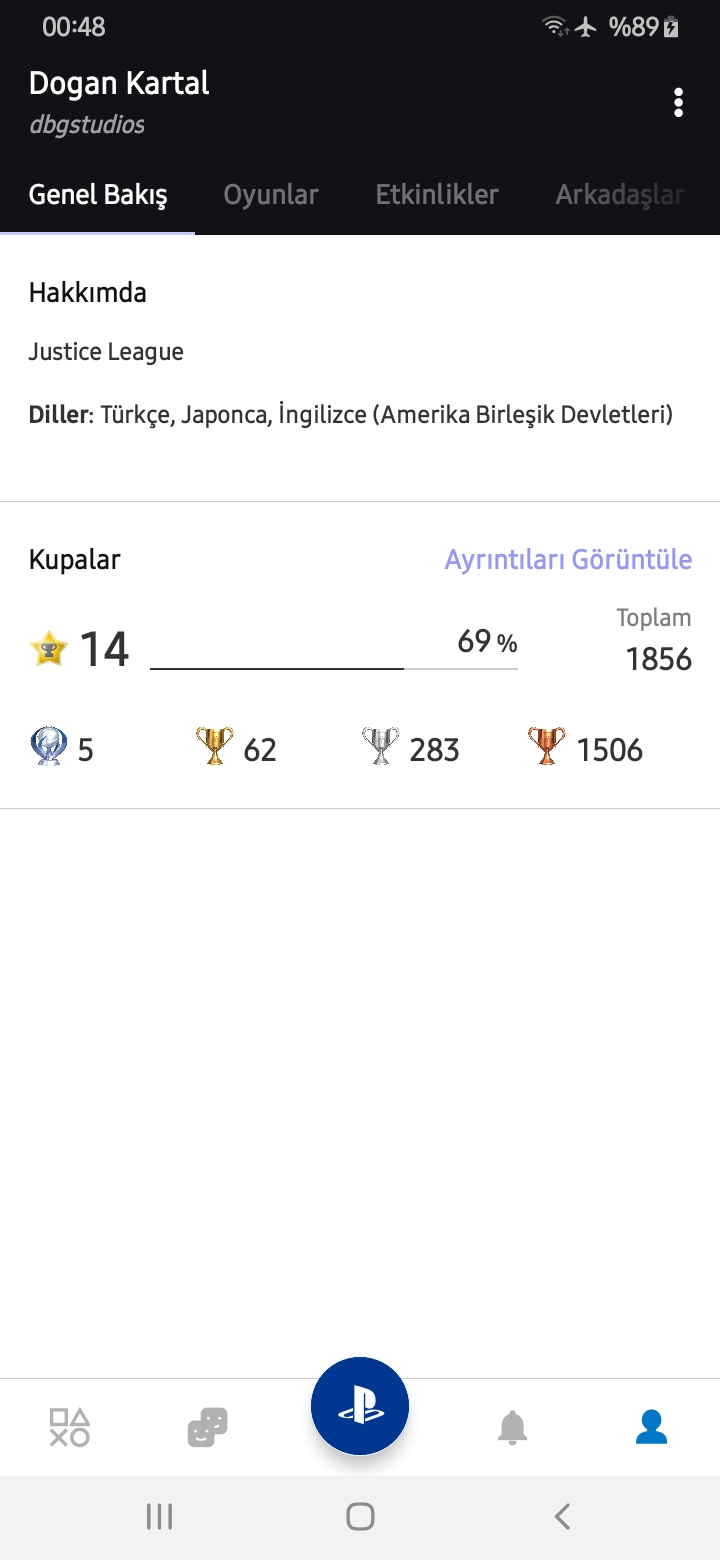Select the Genel Bakış tab
Viewport: 720px width, 1560px height.
pos(98,194)
